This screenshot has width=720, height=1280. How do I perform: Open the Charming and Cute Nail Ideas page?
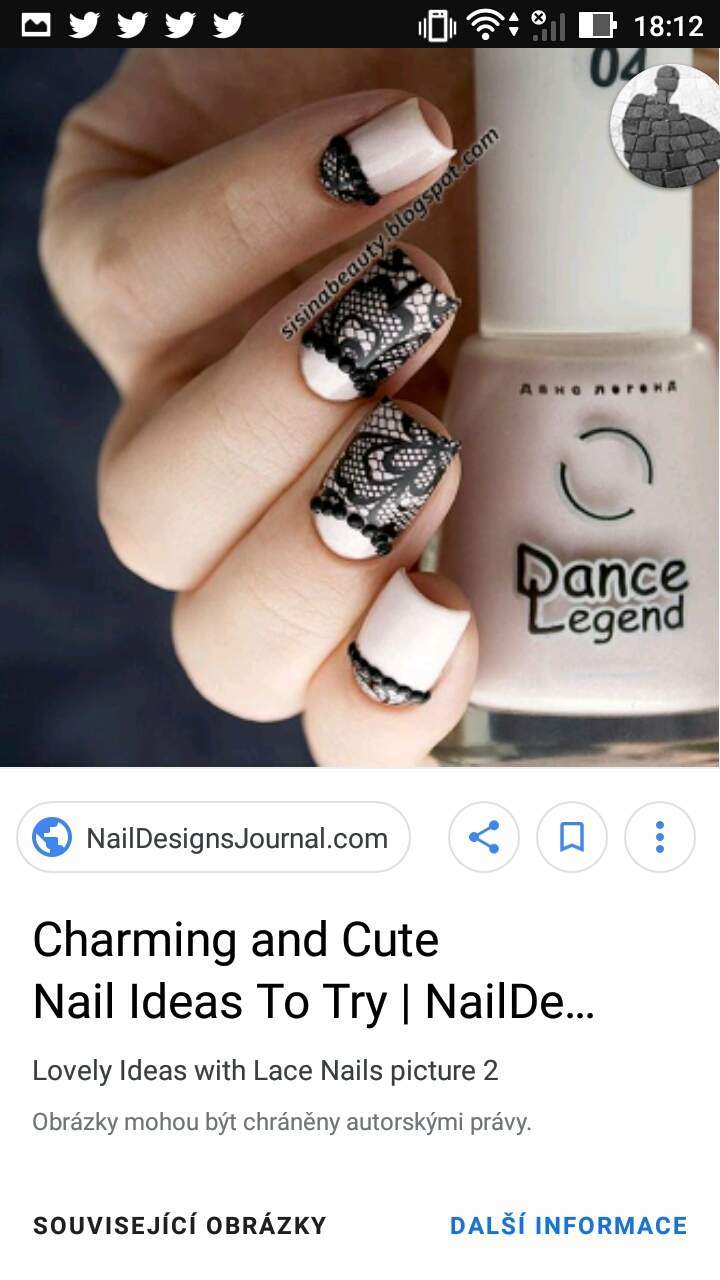[314, 971]
